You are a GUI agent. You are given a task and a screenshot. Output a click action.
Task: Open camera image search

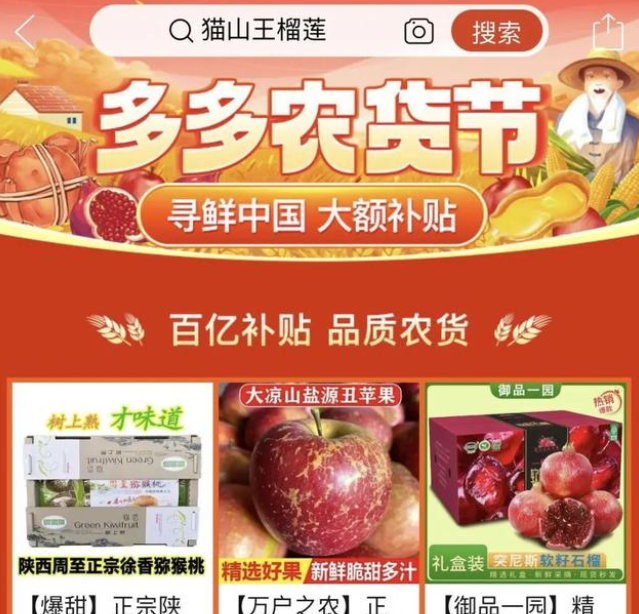click(419, 32)
